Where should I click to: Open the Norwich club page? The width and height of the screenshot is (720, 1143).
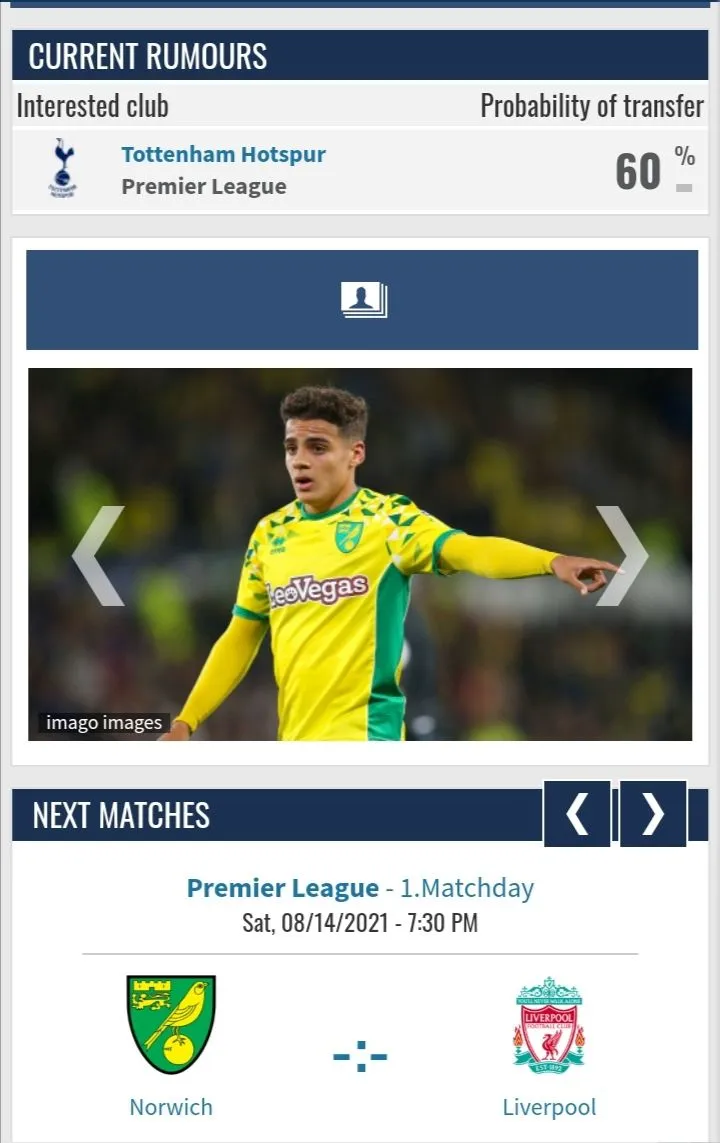pyautogui.click(x=171, y=1107)
